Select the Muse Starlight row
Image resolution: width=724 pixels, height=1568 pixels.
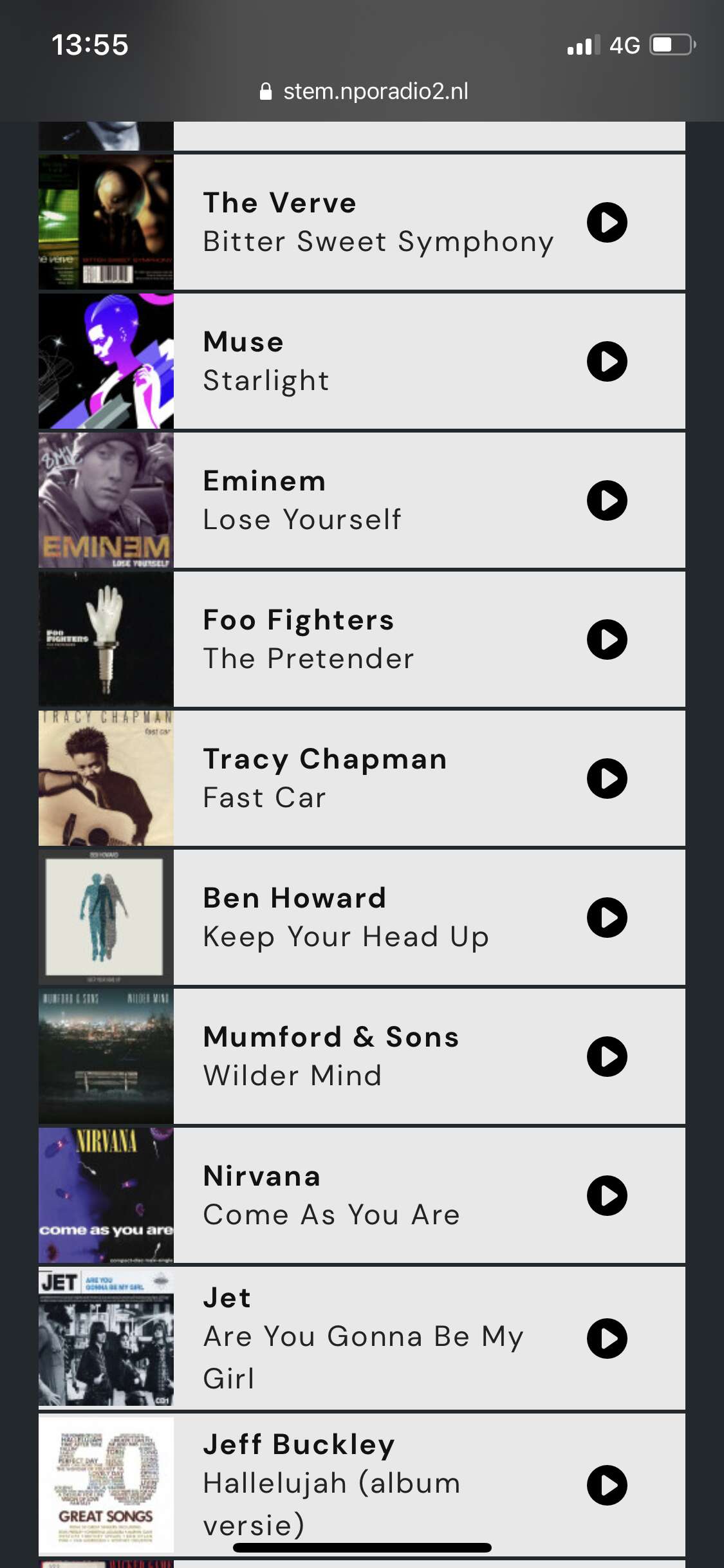[x=362, y=362]
